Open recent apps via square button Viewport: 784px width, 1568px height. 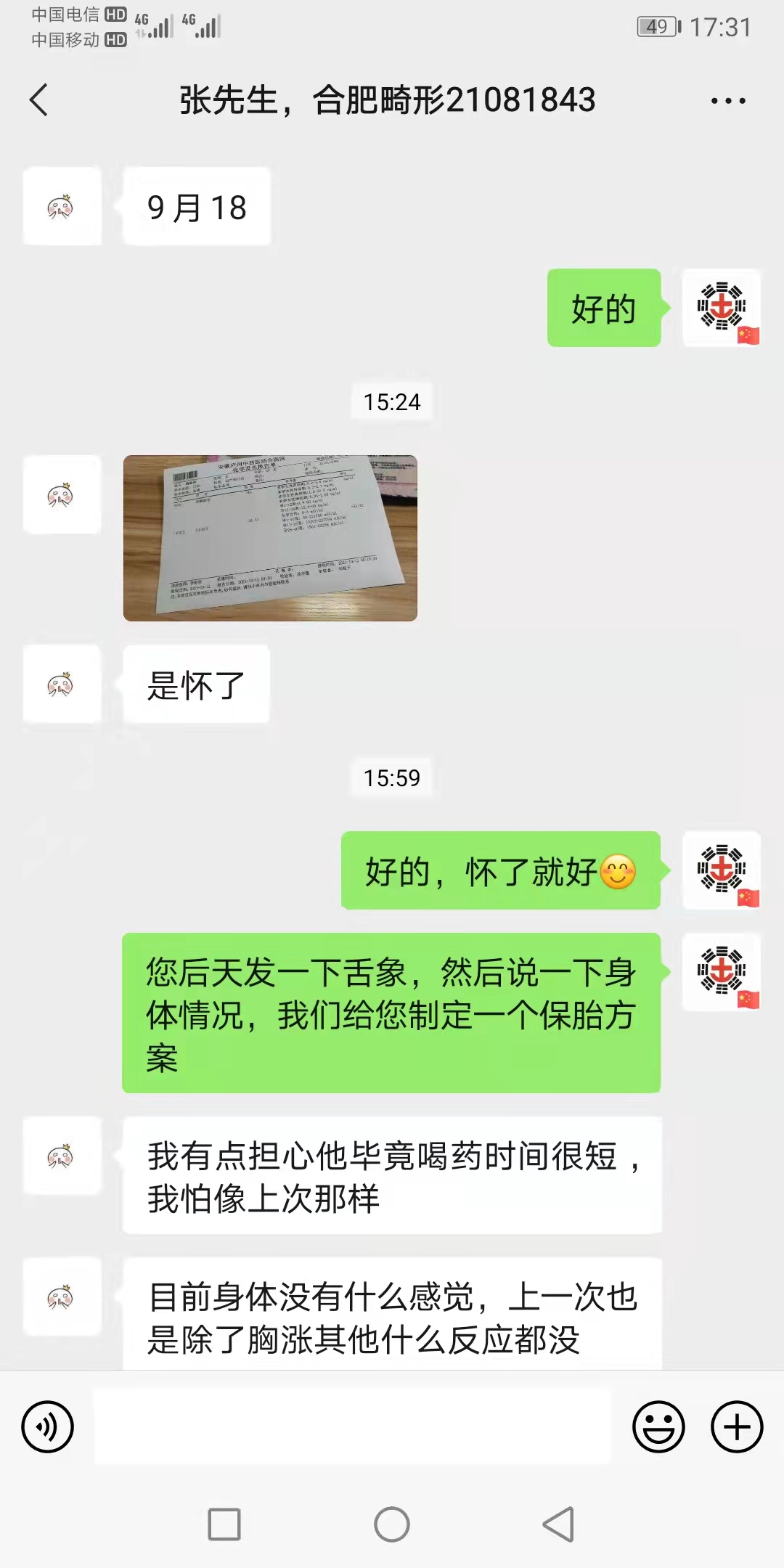(224, 1524)
